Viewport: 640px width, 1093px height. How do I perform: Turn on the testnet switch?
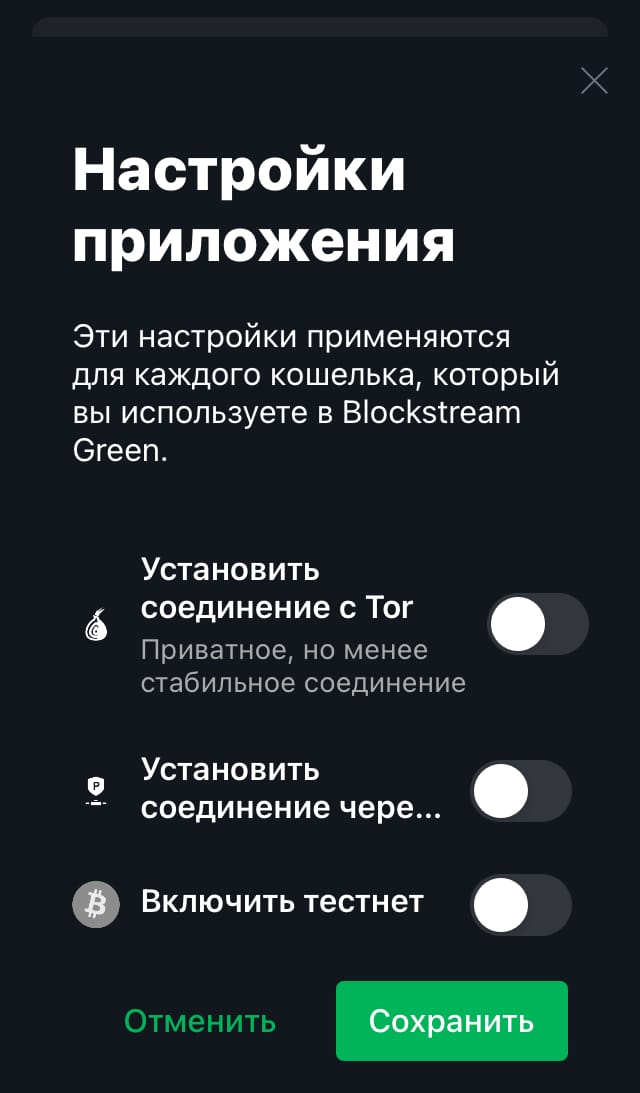pyautogui.click(x=521, y=905)
